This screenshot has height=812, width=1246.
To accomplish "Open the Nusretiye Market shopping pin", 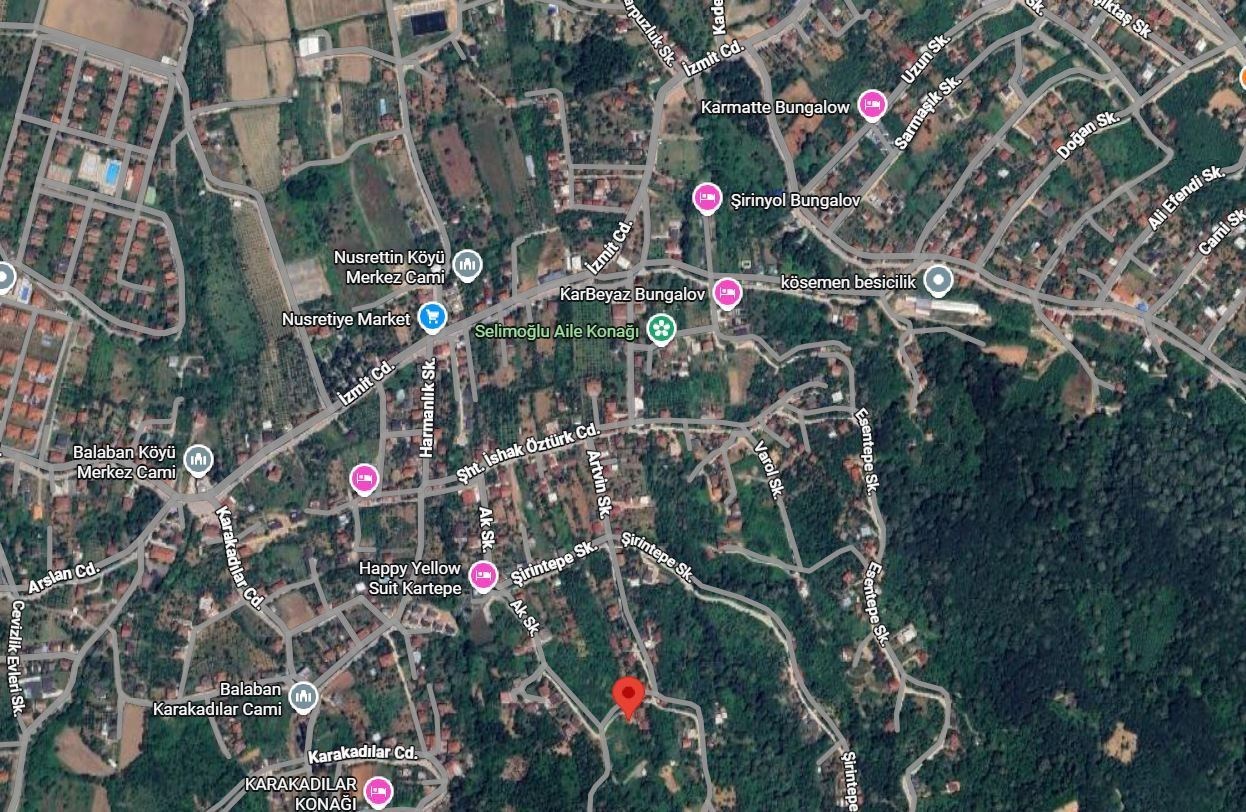I will coord(432,318).
